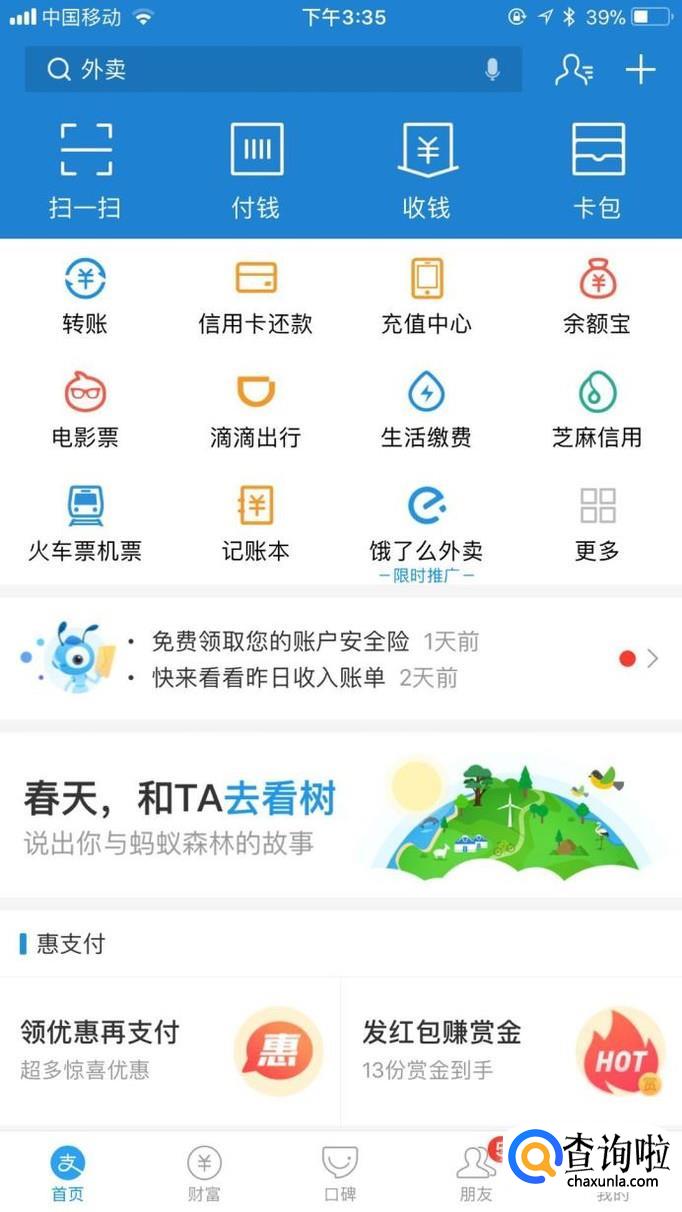Switch to the 财富 tab
The image size is (682, 1212).
point(204,1172)
